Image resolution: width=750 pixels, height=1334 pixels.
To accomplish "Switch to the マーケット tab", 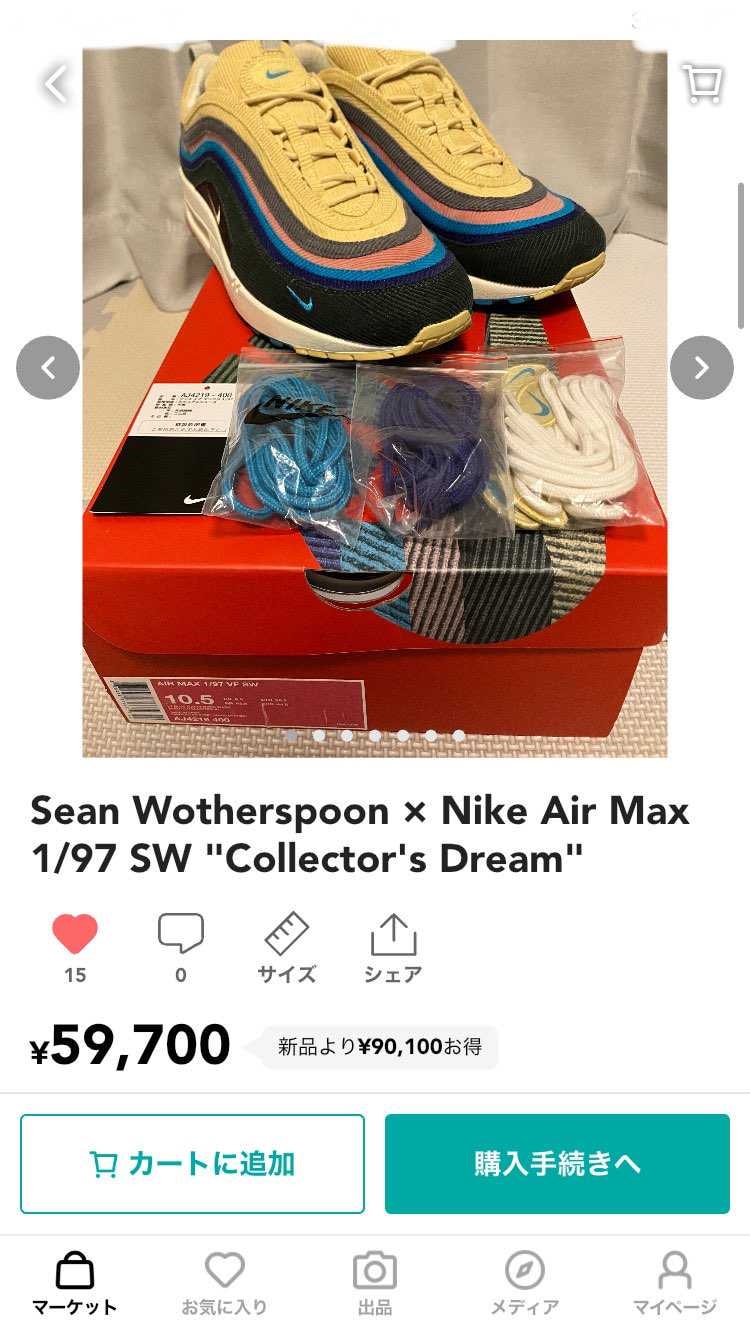I will coord(75,1284).
